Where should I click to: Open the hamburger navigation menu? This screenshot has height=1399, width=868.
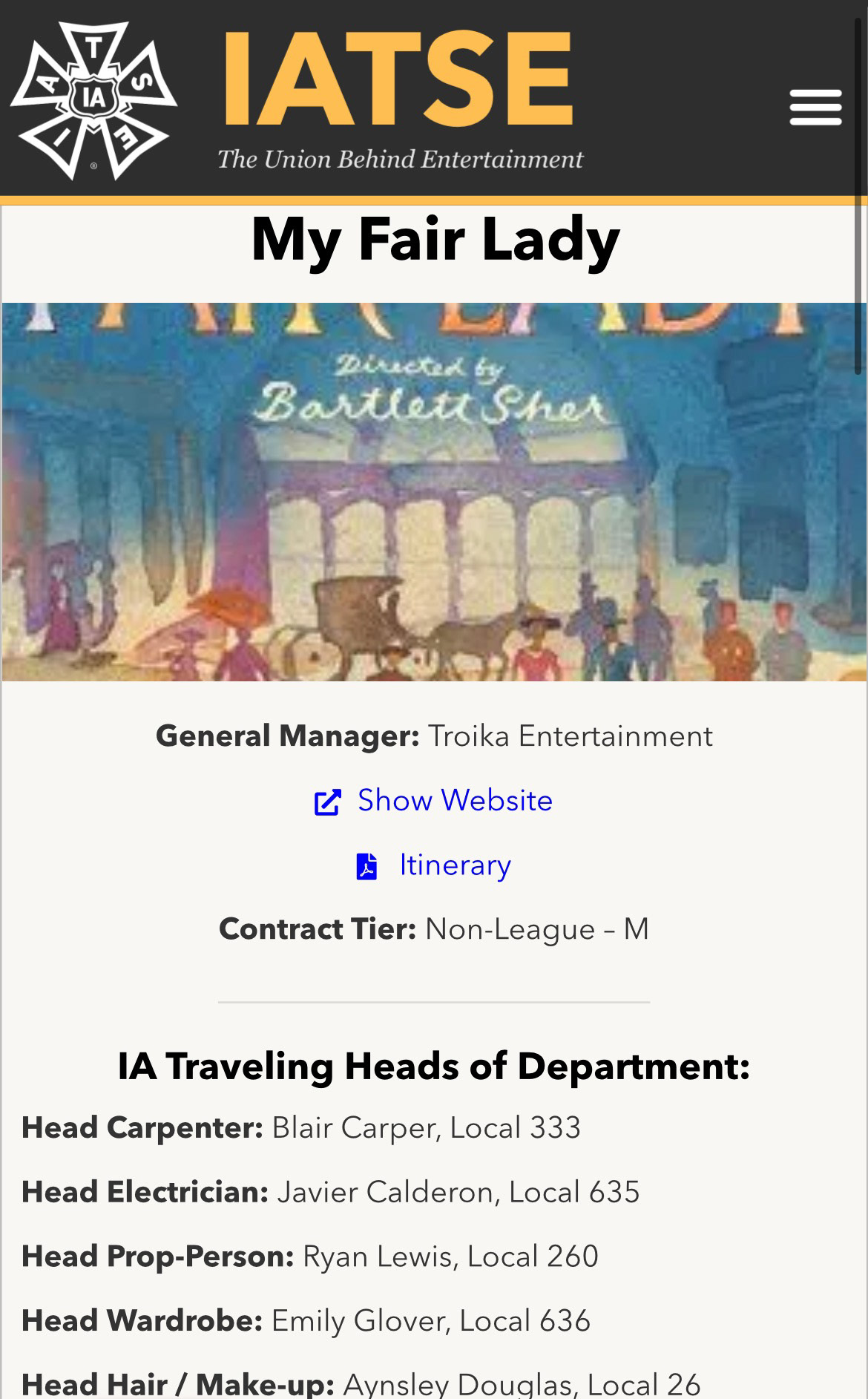tap(815, 108)
